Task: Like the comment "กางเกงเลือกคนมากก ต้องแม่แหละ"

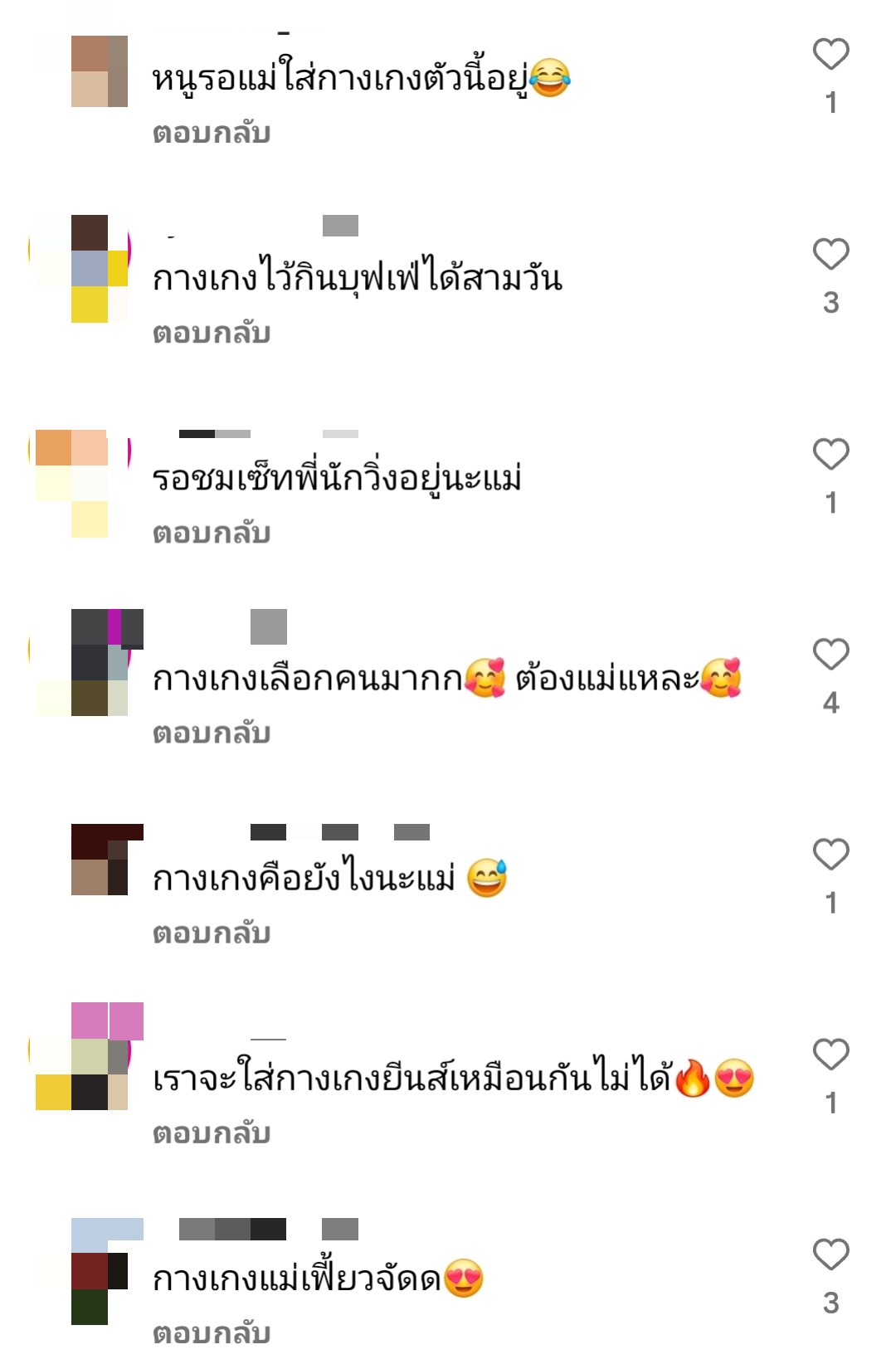Action: 830,655
